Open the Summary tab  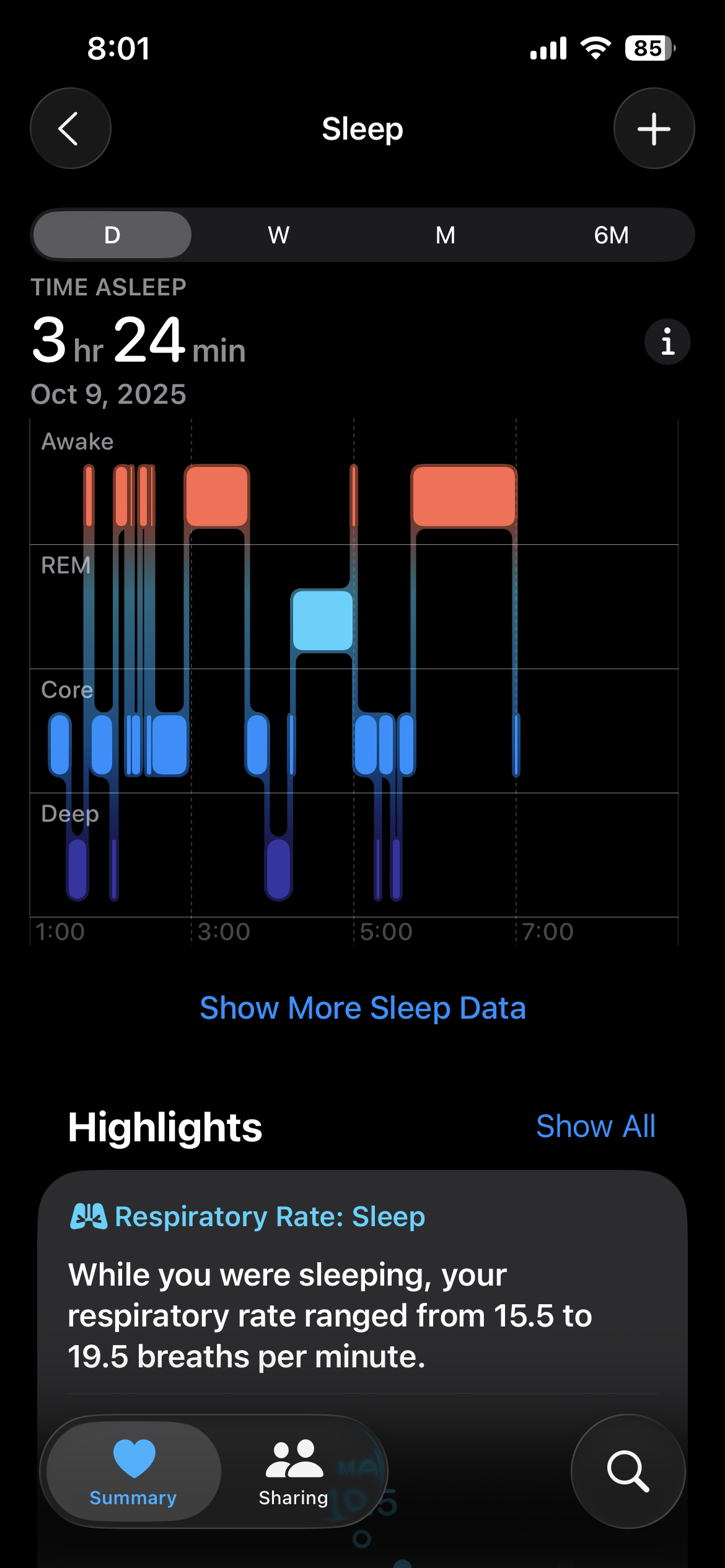click(133, 1471)
